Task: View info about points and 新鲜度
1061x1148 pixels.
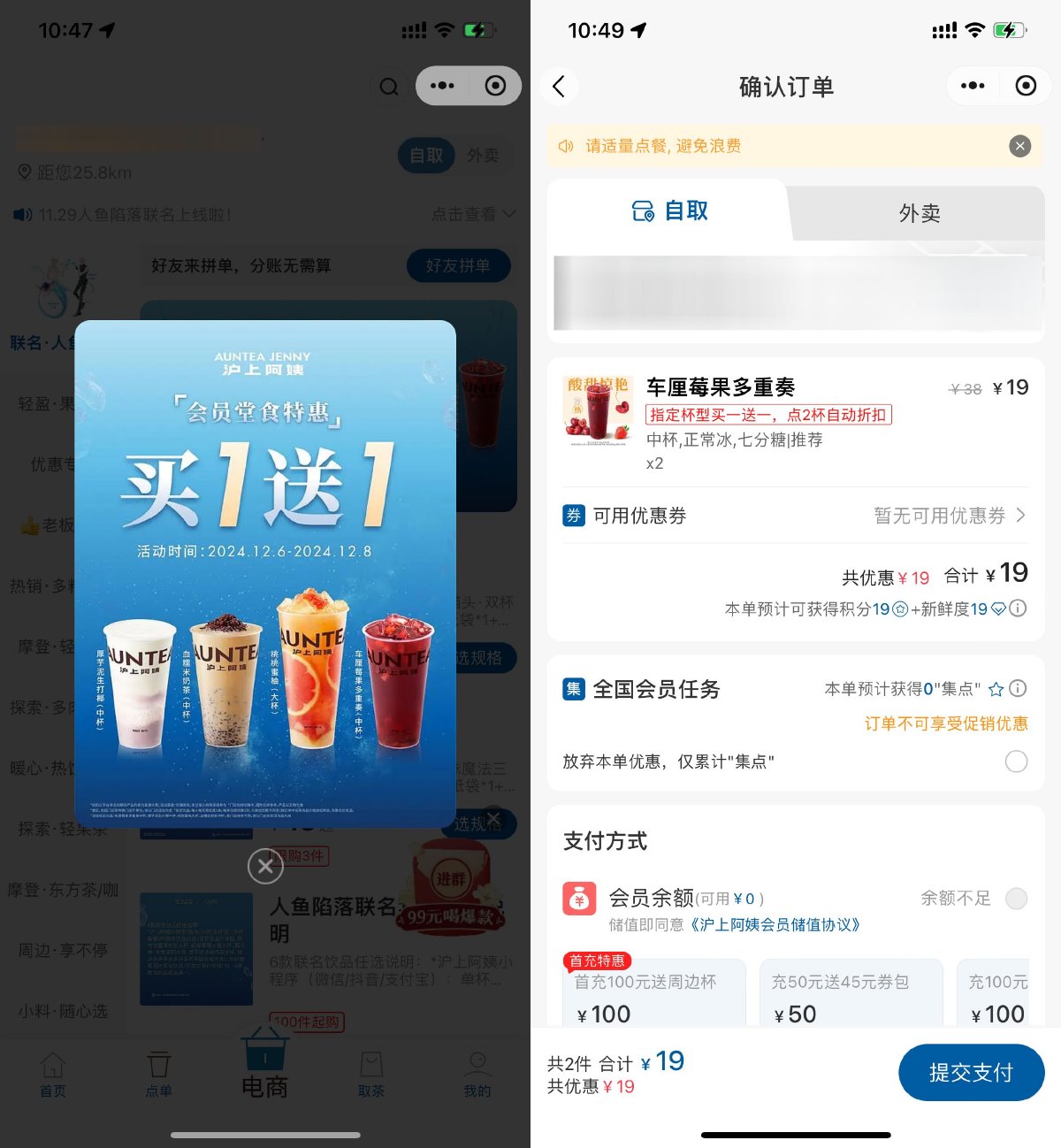Action: [1018, 608]
